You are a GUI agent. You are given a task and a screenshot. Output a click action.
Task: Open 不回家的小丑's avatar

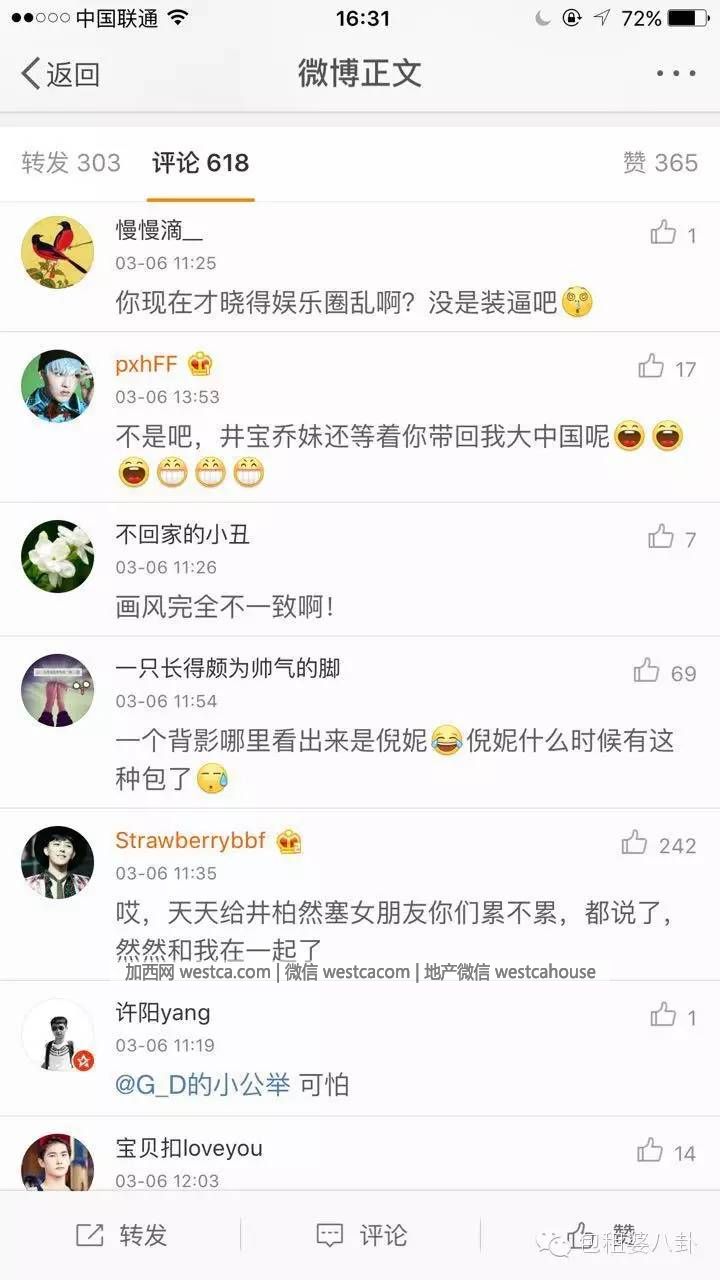[57, 556]
